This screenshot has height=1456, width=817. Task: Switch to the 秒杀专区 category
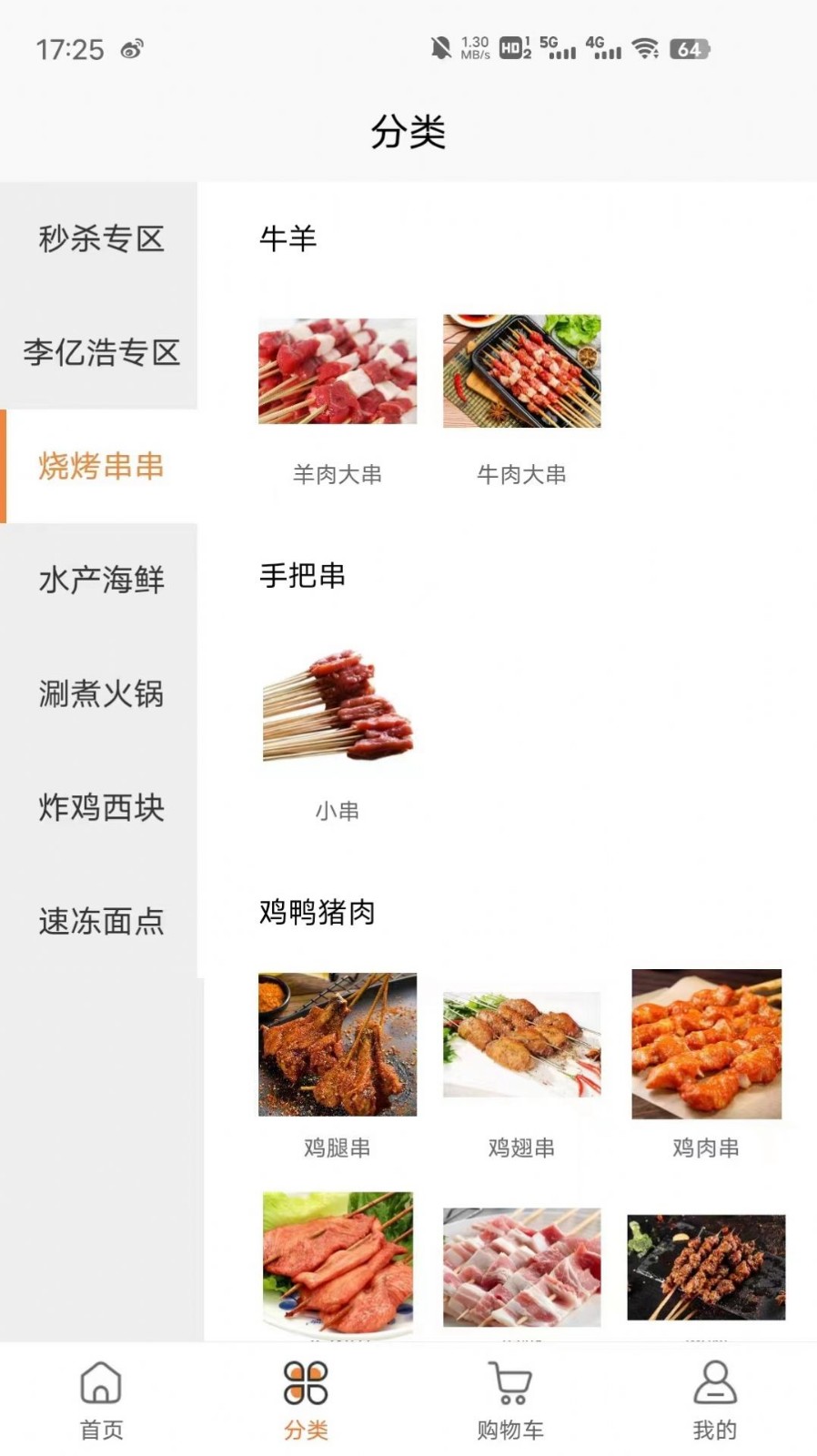[x=99, y=239]
